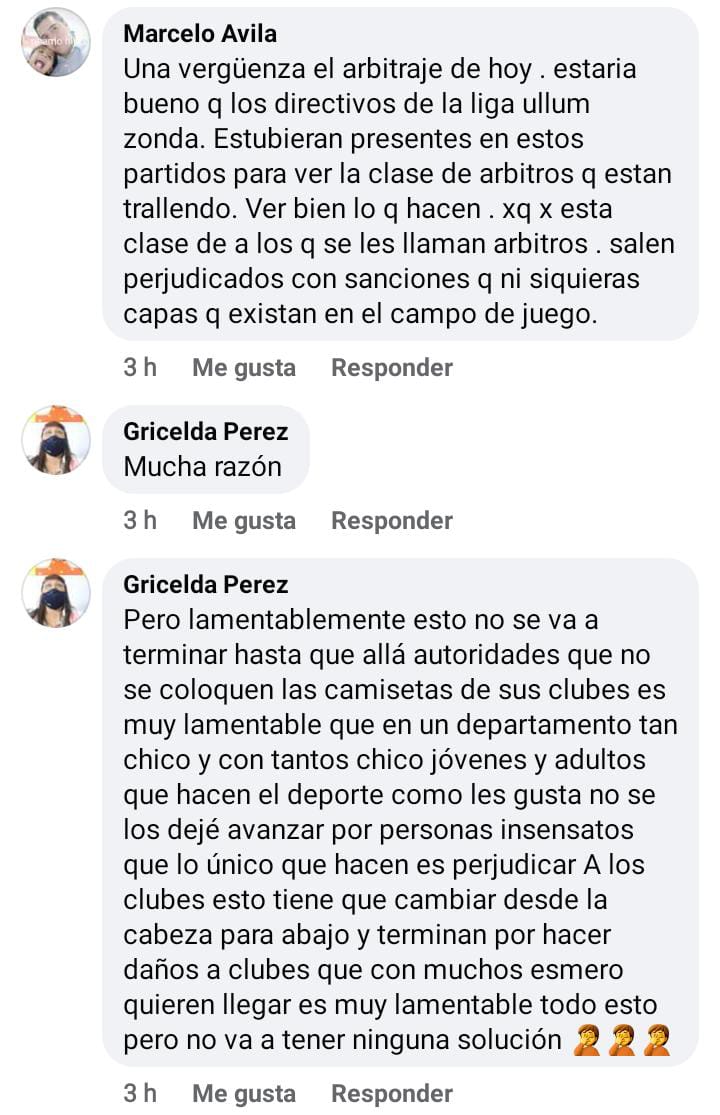
Task: Open Gricelda Perez's name above 'Pero lamentablemente'
Action: point(205,585)
